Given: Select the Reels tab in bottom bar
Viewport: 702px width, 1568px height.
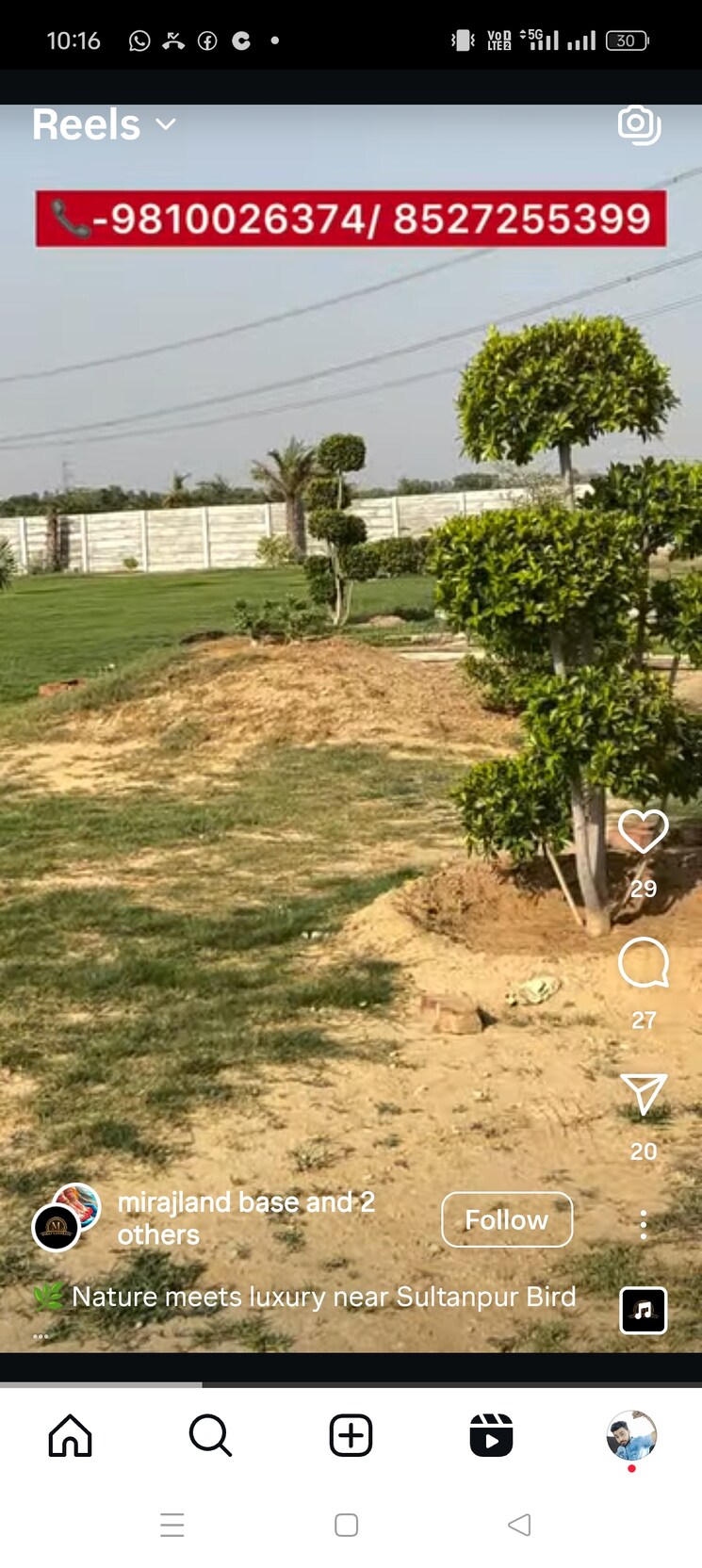Looking at the screenshot, I should tap(491, 1435).
